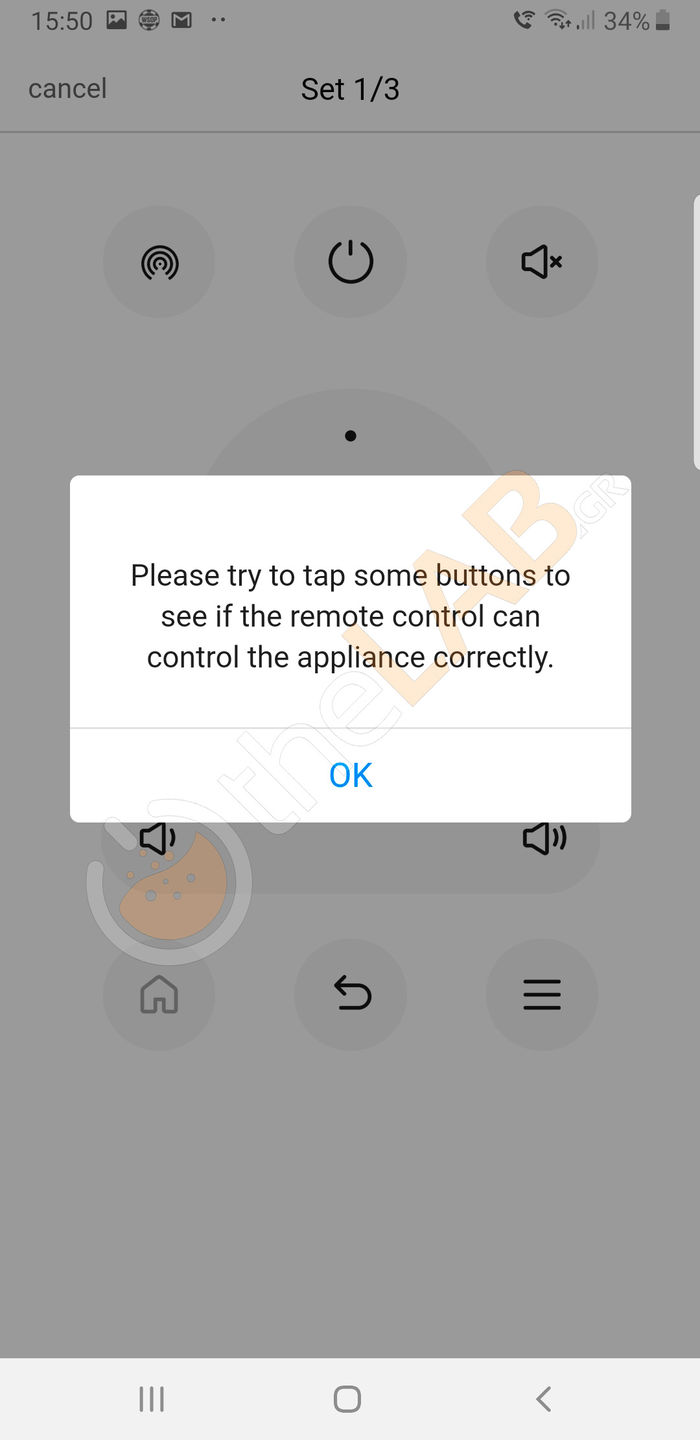
Task: Open recent apps from navigation bar
Action: (x=151, y=1399)
